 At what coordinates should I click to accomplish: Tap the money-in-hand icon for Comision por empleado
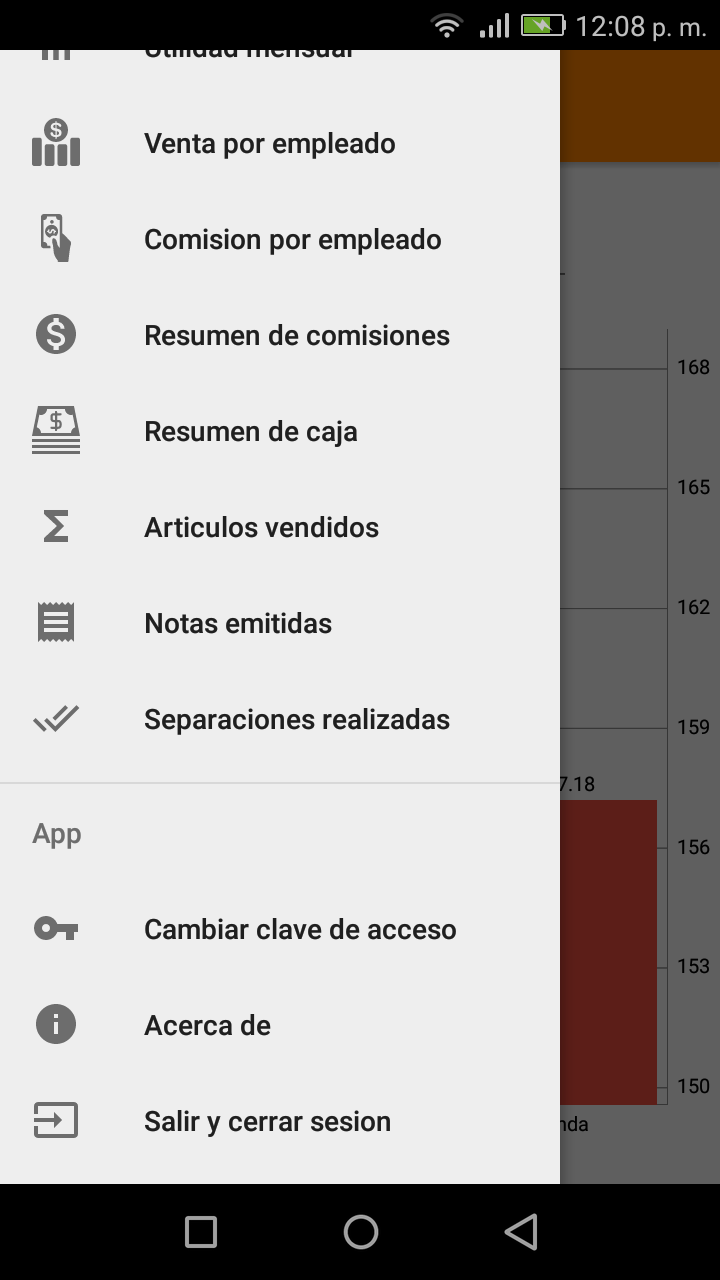[x=56, y=239]
